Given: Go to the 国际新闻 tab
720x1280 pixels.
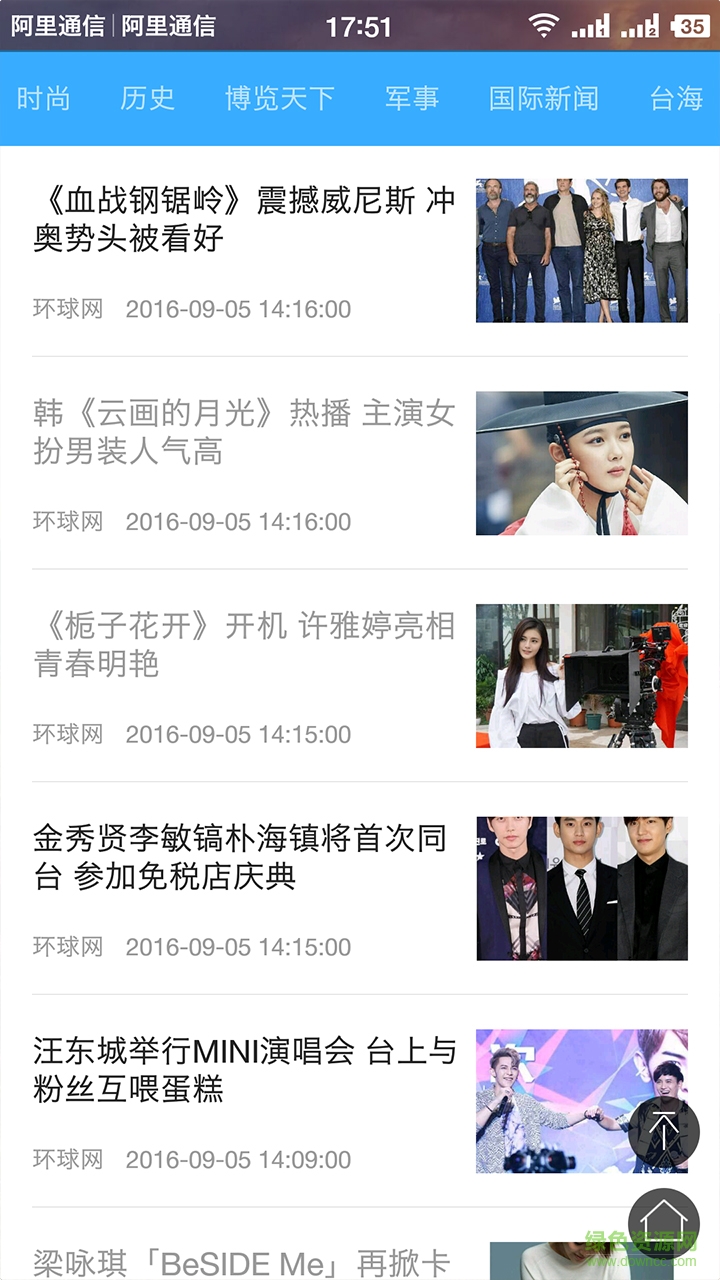Looking at the screenshot, I should click(544, 98).
